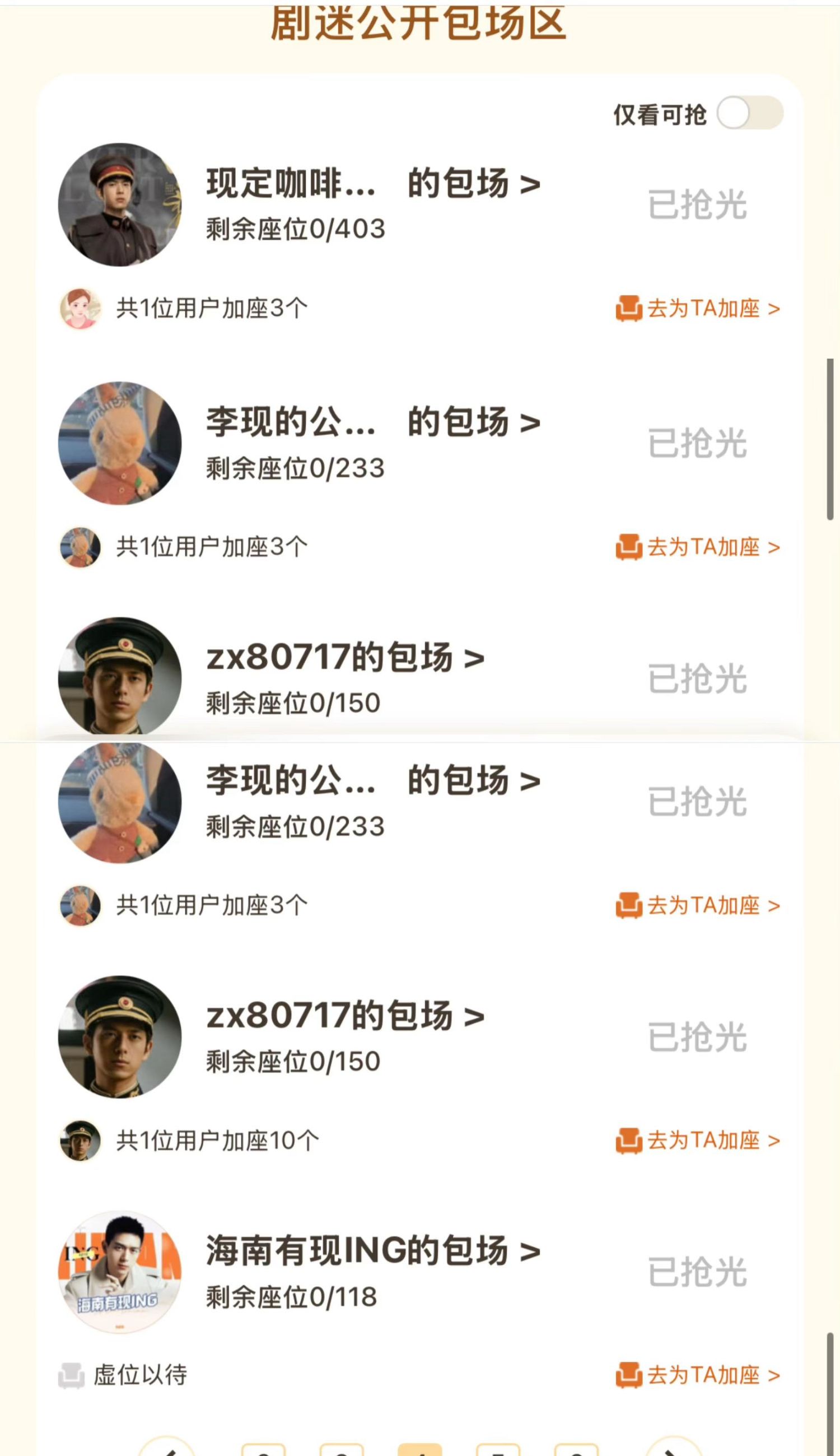Go to the previous page arrow
This screenshot has width=840, height=1456.
point(167,1445)
